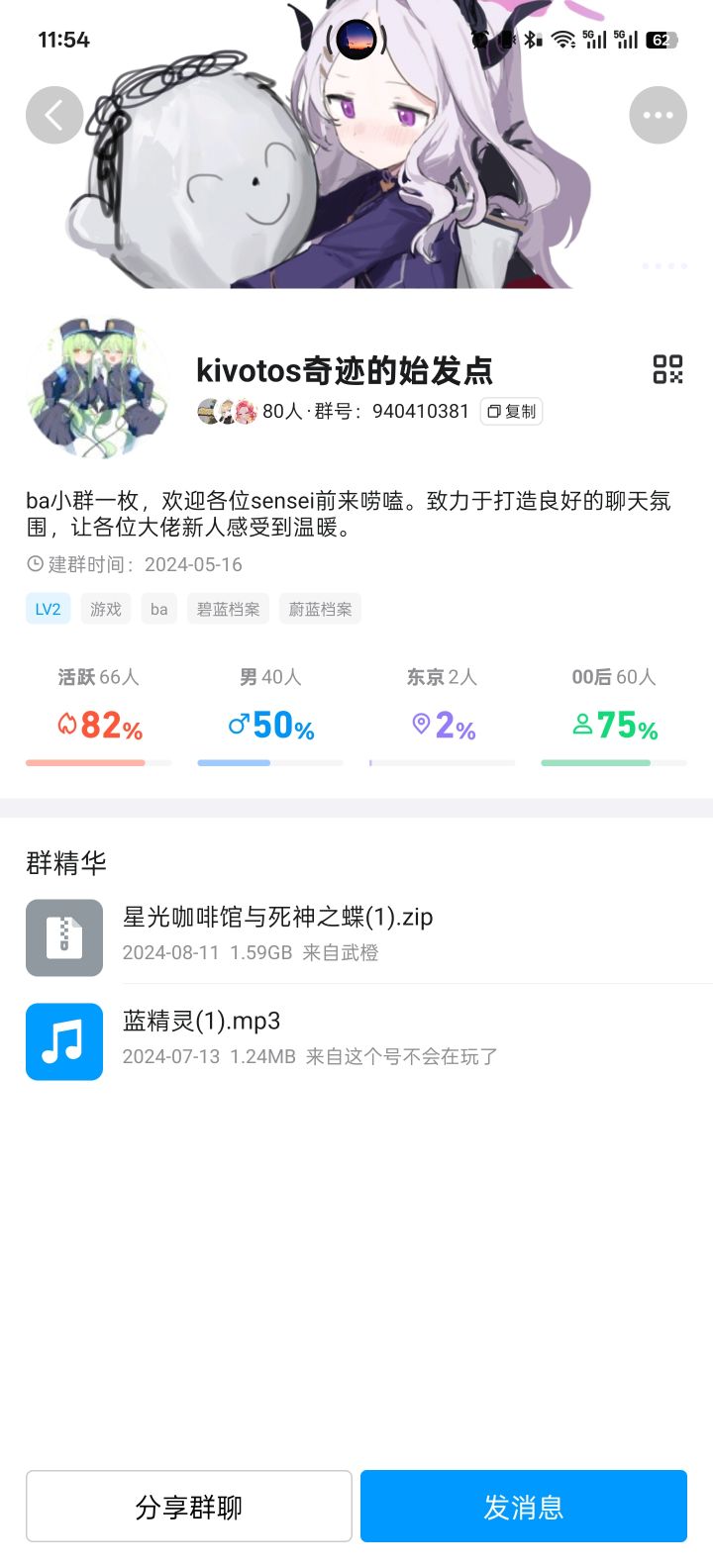
Task: Select the 蔚蓝档案 tag chip
Action: (x=320, y=609)
